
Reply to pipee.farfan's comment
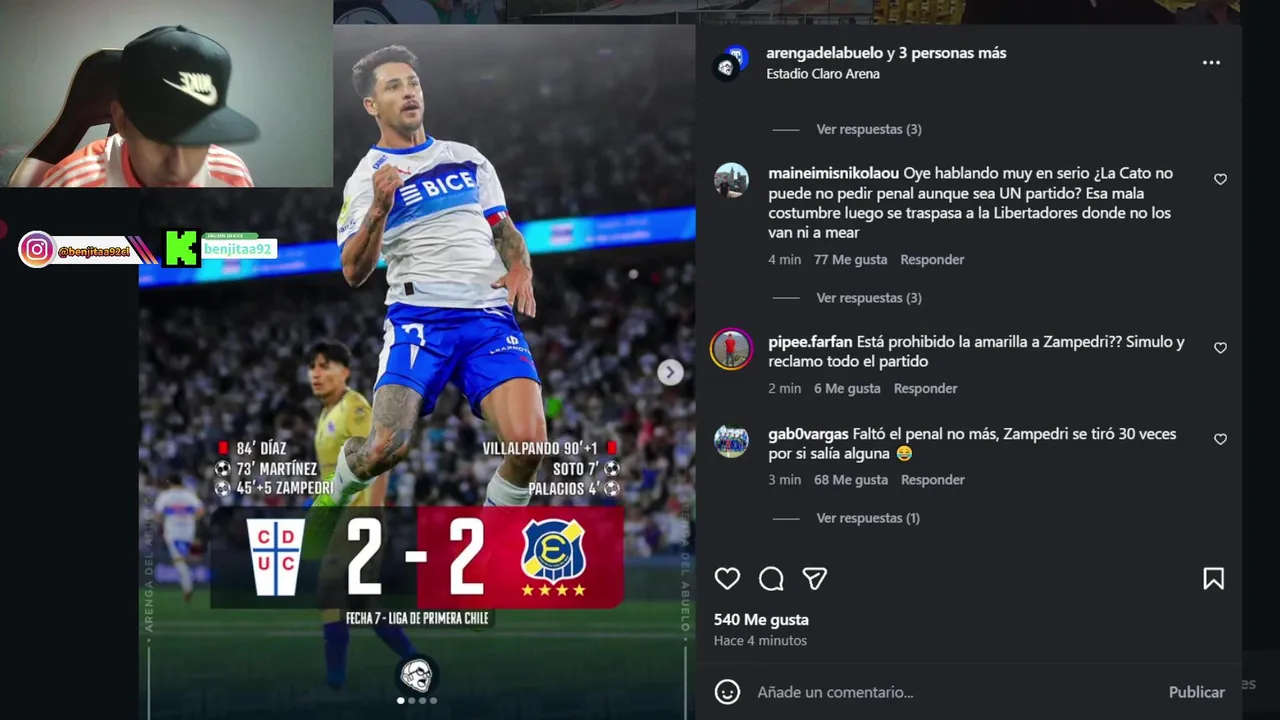click(925, 389)
